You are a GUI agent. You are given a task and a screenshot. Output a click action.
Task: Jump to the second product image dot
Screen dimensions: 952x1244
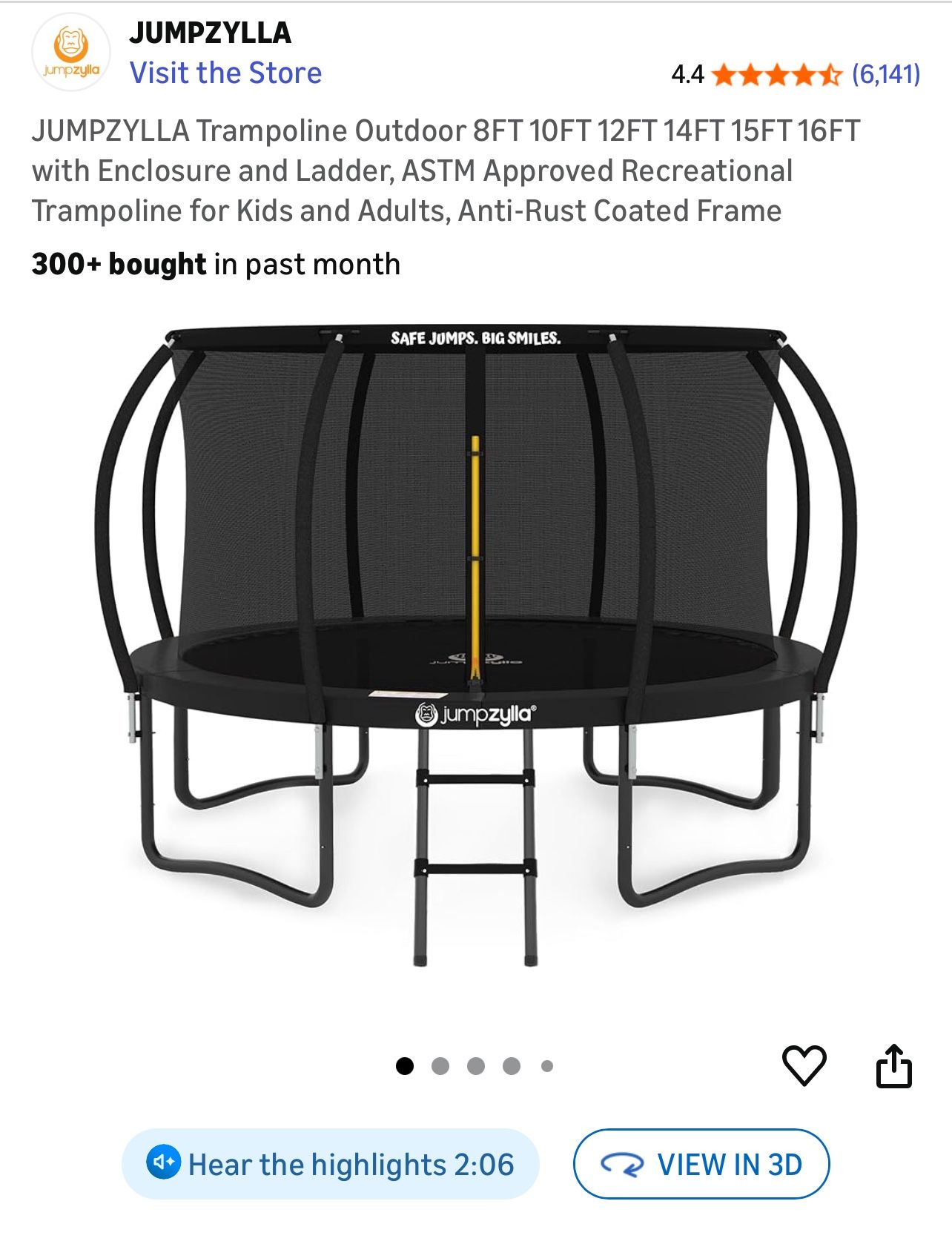[x=440, y=1066]
